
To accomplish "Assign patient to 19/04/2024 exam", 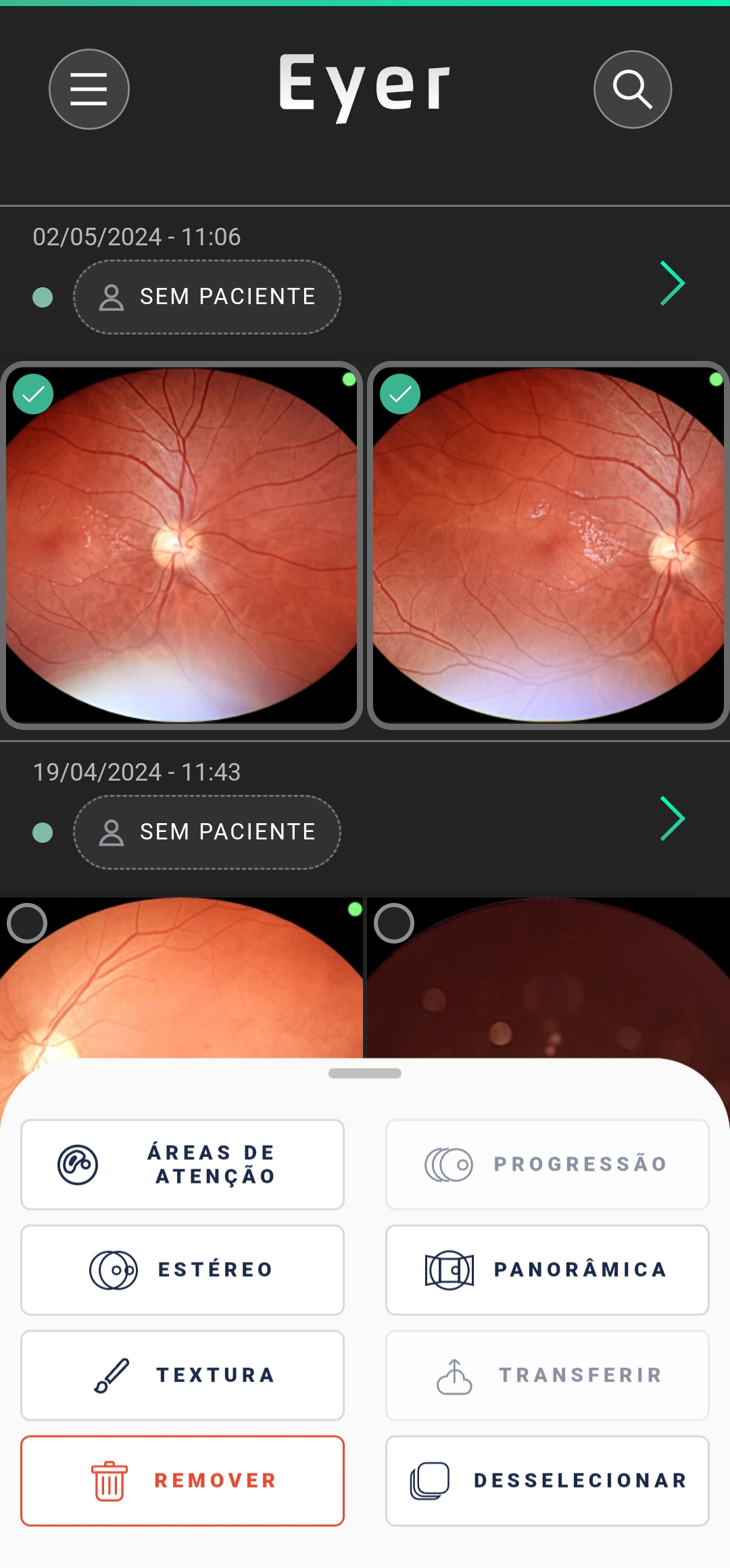I will (x=207, y=832).
